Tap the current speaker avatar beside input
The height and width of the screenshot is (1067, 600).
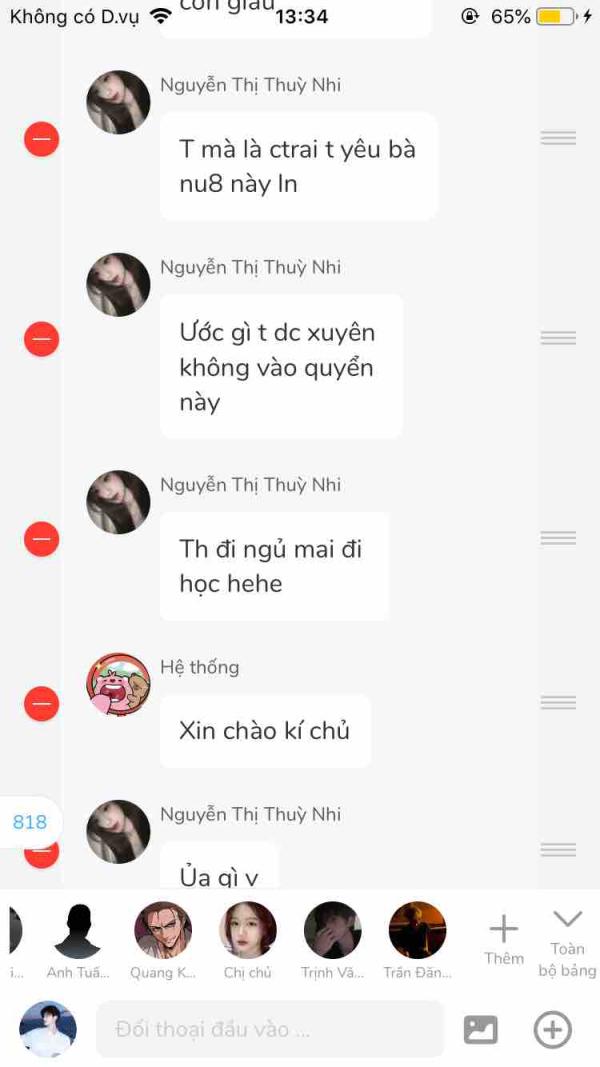pyautogui.click(x=48, y=1029)
